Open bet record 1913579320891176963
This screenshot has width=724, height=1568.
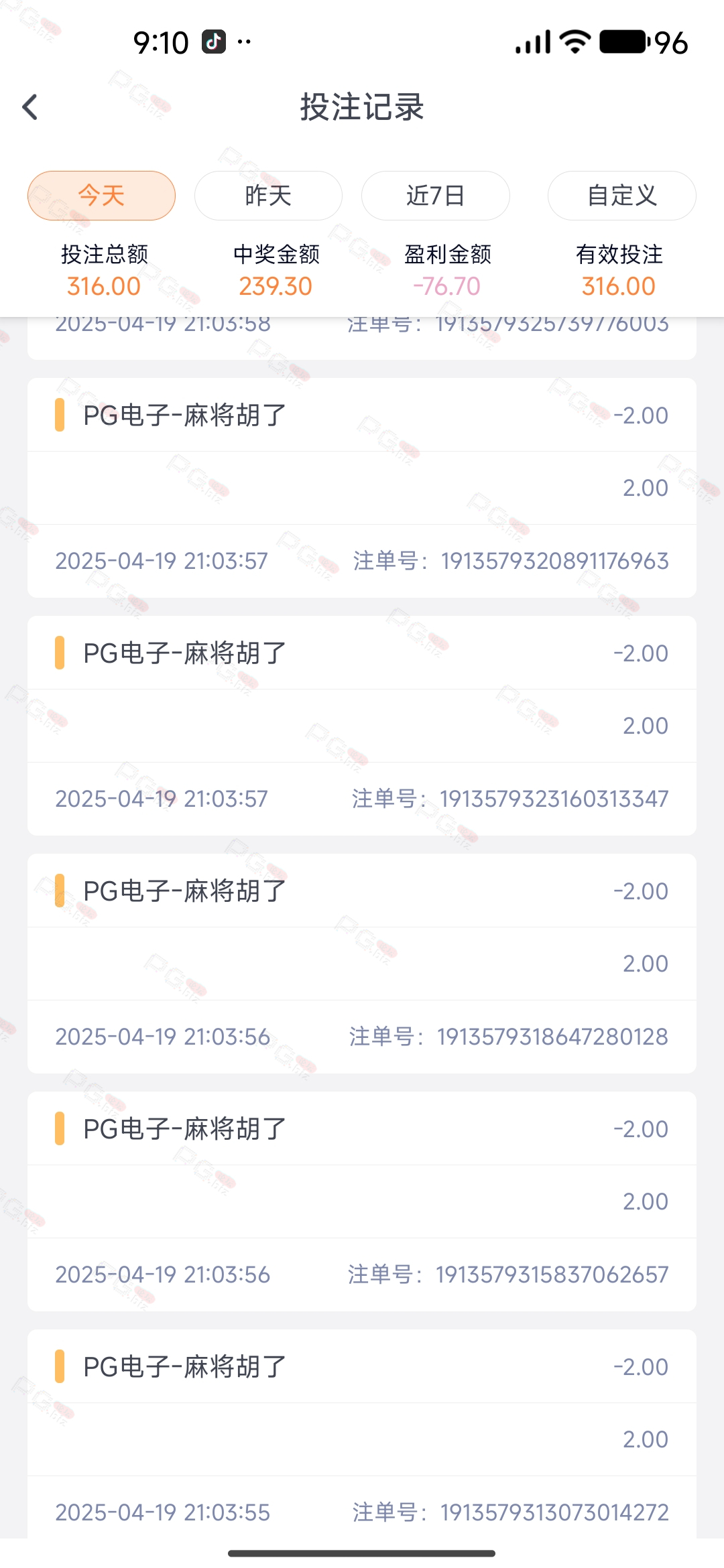point(361,488)
